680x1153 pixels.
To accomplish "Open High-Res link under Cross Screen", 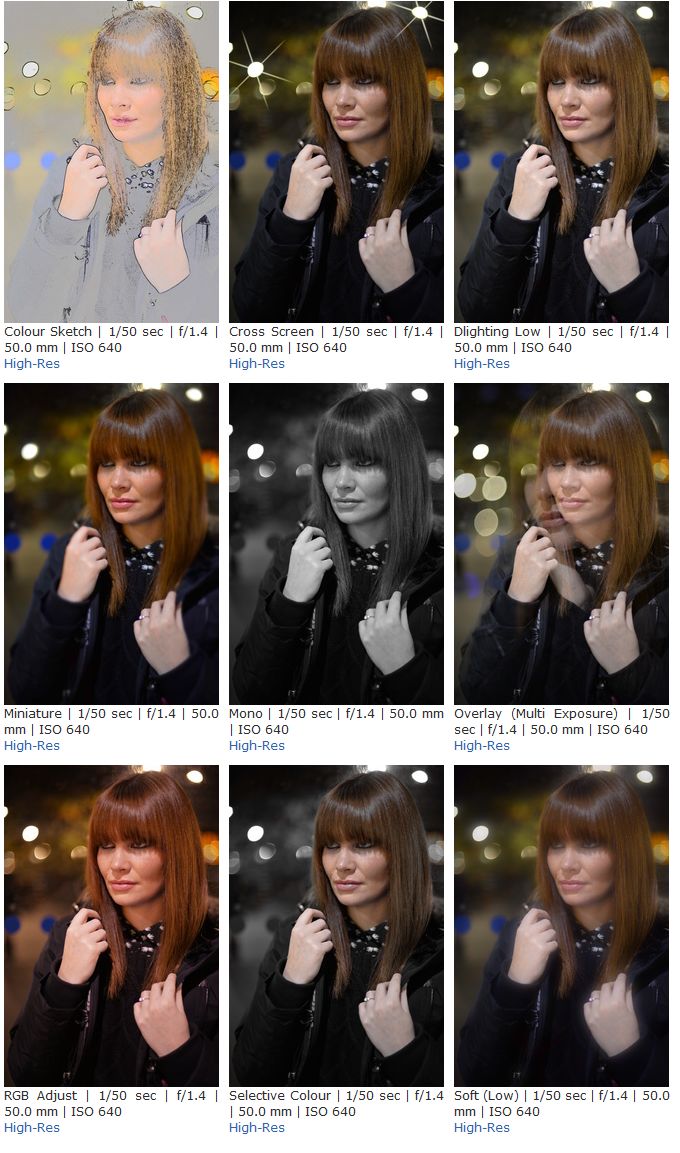I will (257, 363).
